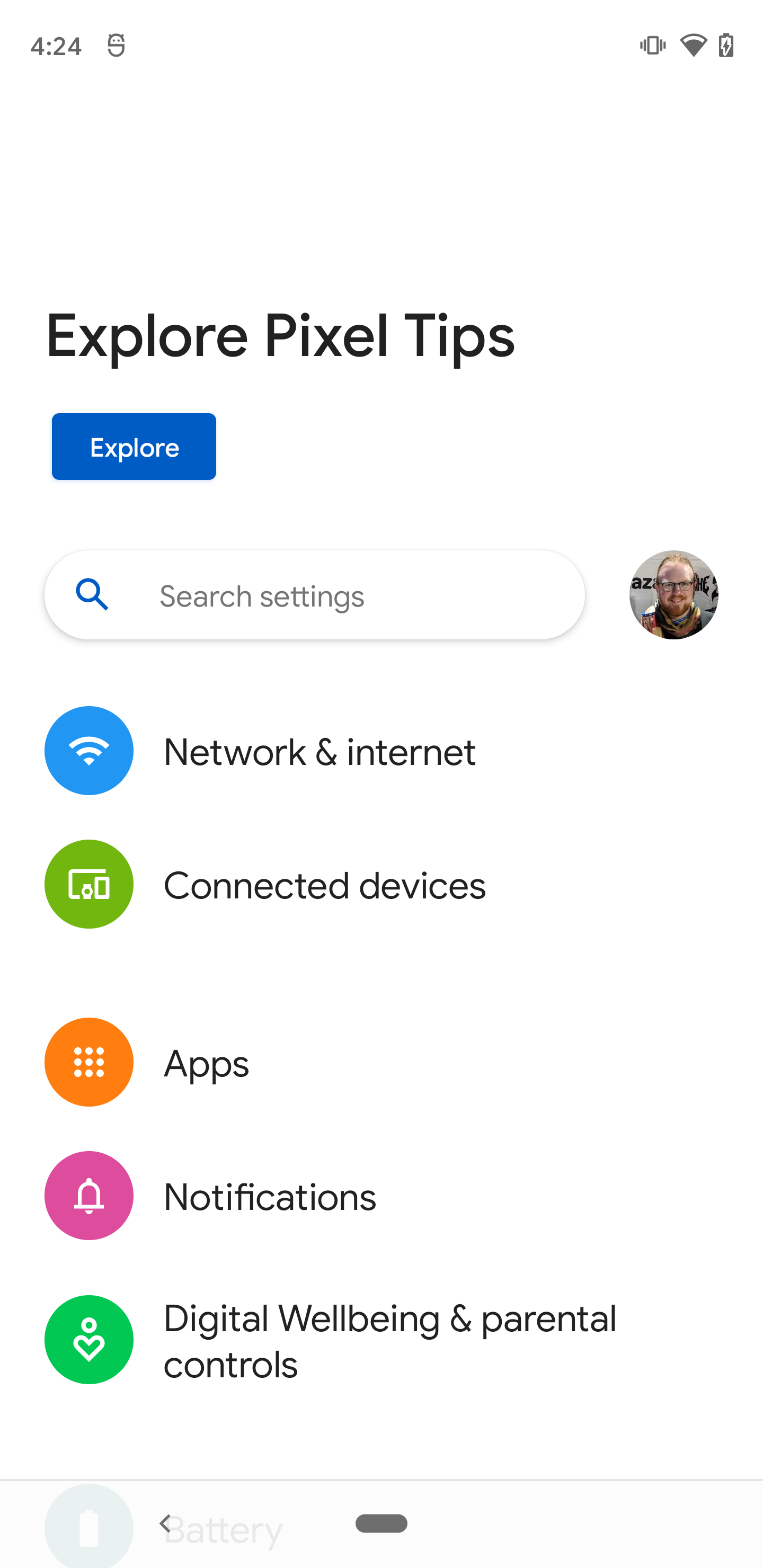The image size is (763, 1568).
Task: Tap the home gesture pill
Action: pyautogui.click(x=381, y=1523)
